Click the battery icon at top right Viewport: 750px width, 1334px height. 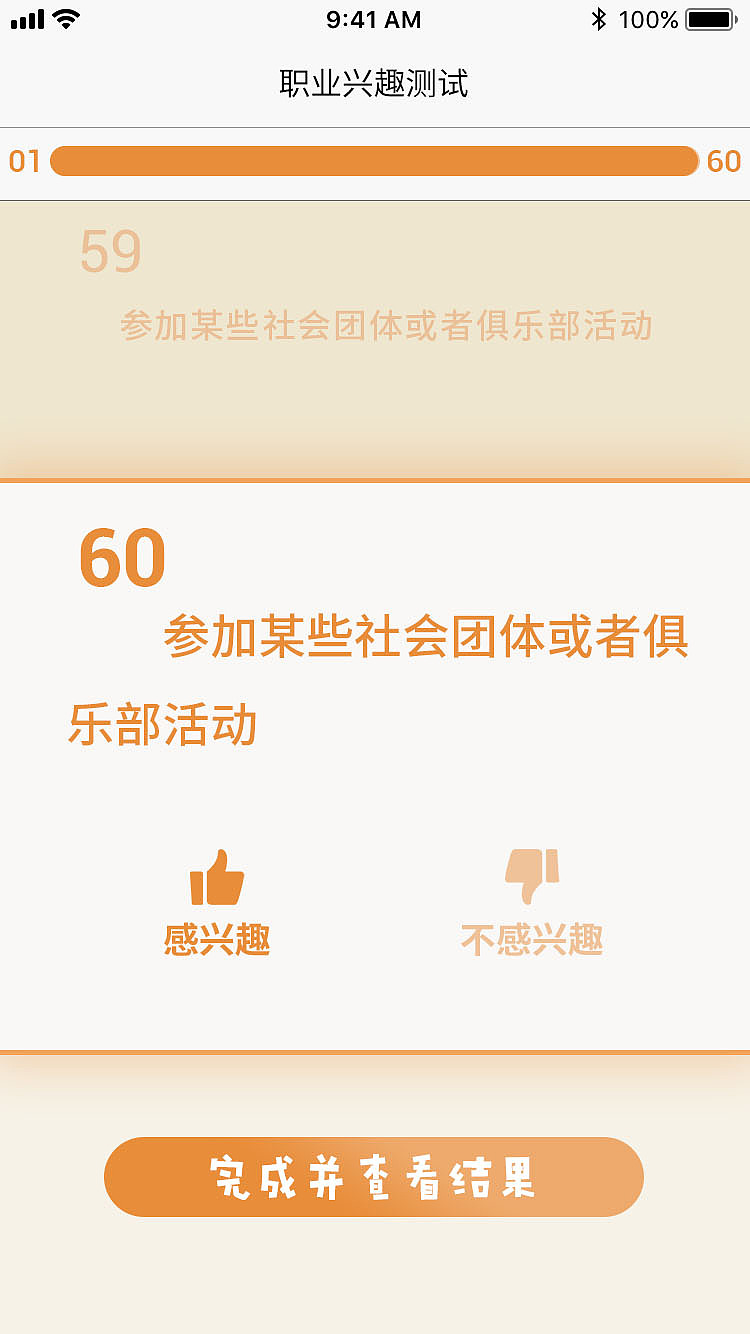pyautogui.click(x=706, y=17)
